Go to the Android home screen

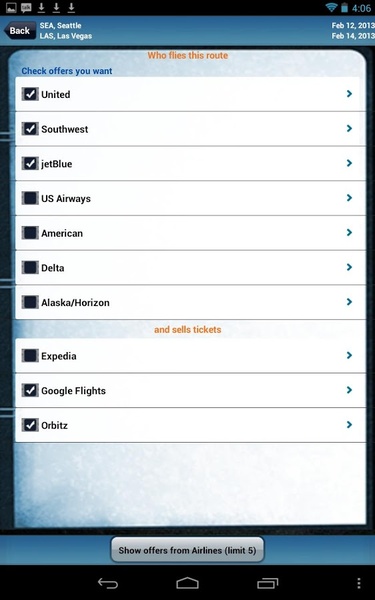188,583
